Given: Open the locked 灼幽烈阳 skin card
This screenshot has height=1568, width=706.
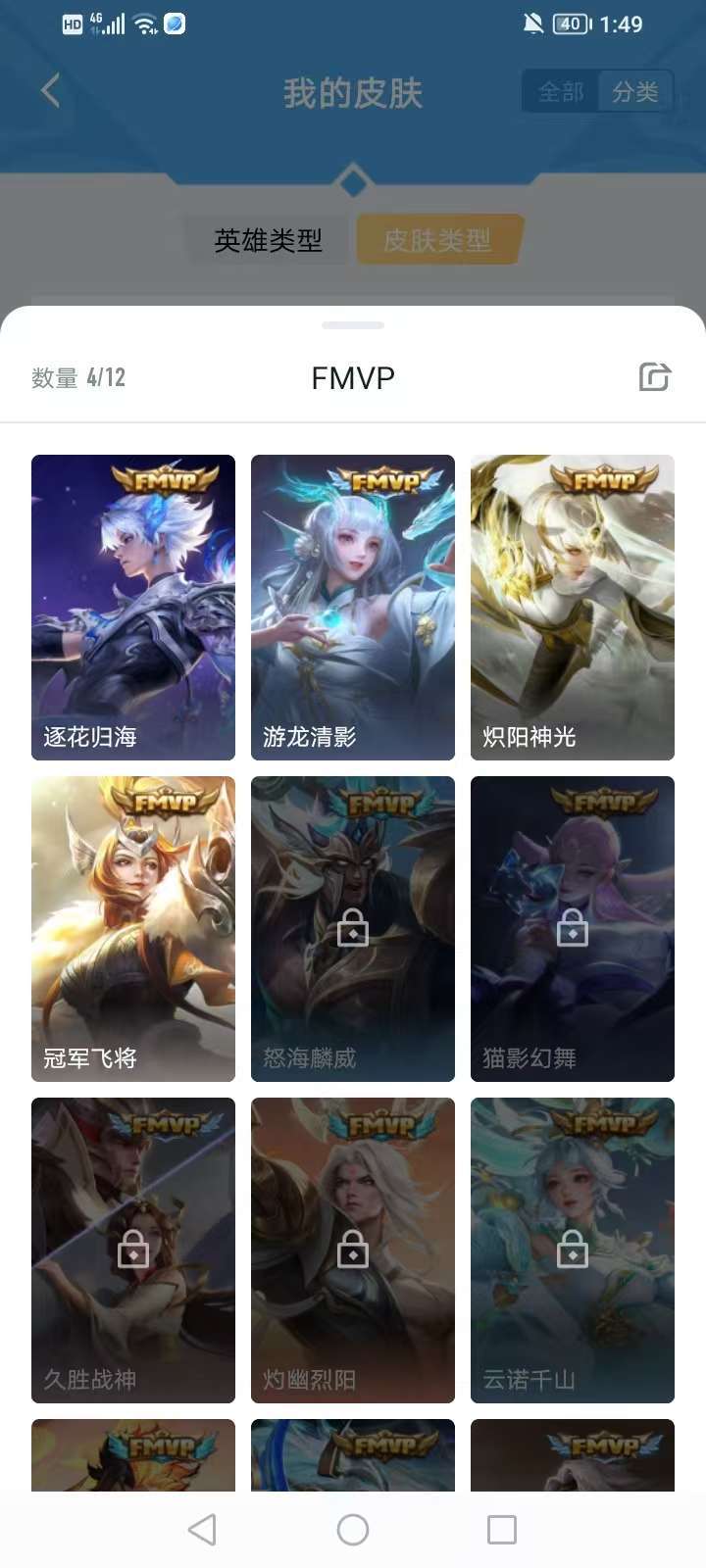Looking at the screenshot, I should (x=353, y=1250).
